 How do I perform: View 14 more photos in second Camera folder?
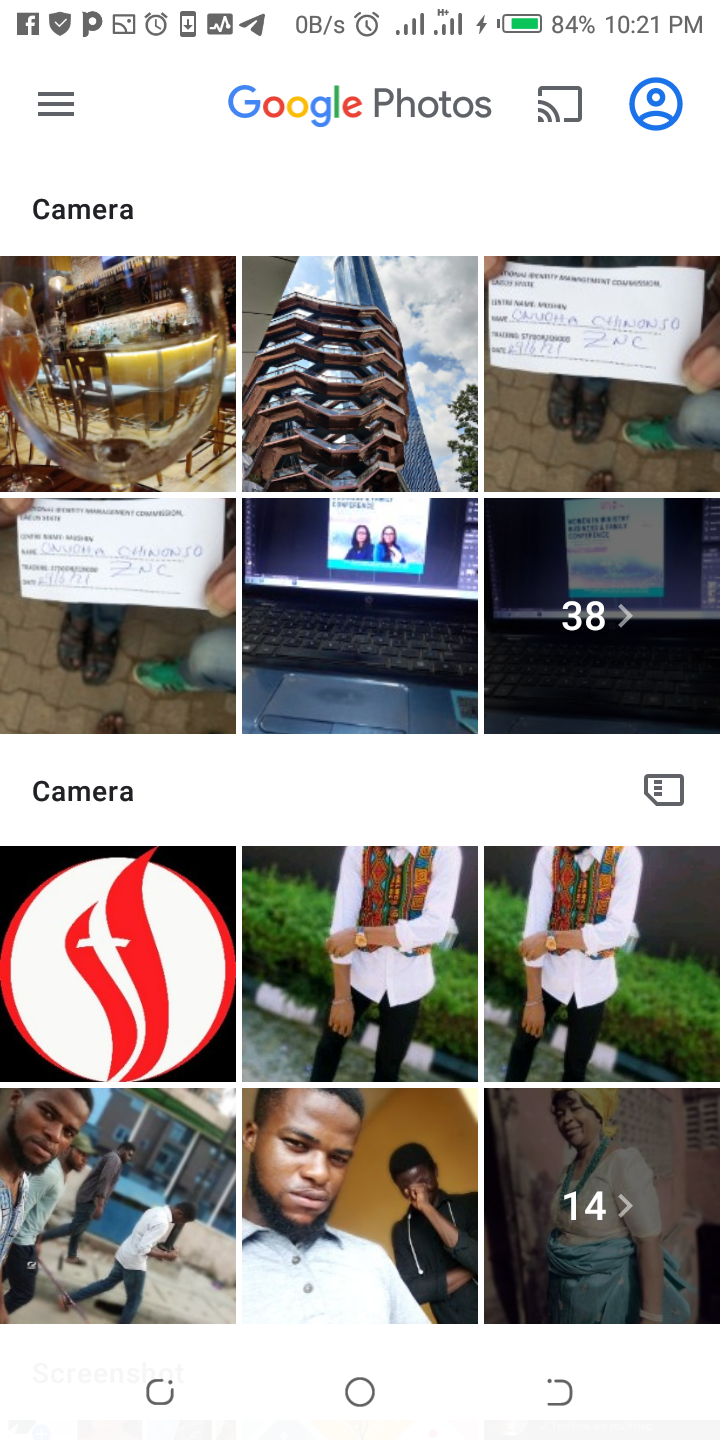pyautogui.click(x=602, y=1206)
